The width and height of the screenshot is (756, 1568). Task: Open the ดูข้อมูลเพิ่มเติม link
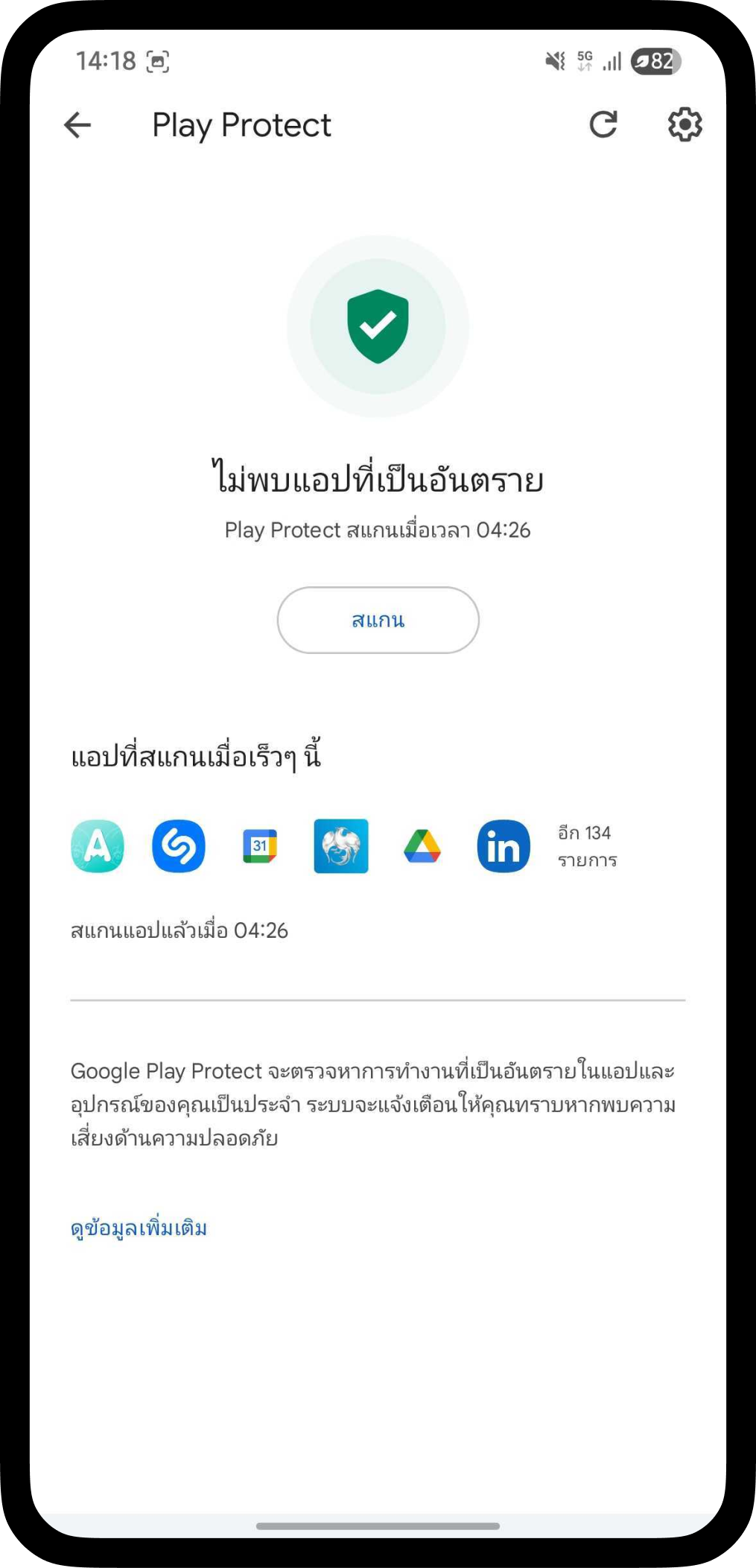point(139,1228)
